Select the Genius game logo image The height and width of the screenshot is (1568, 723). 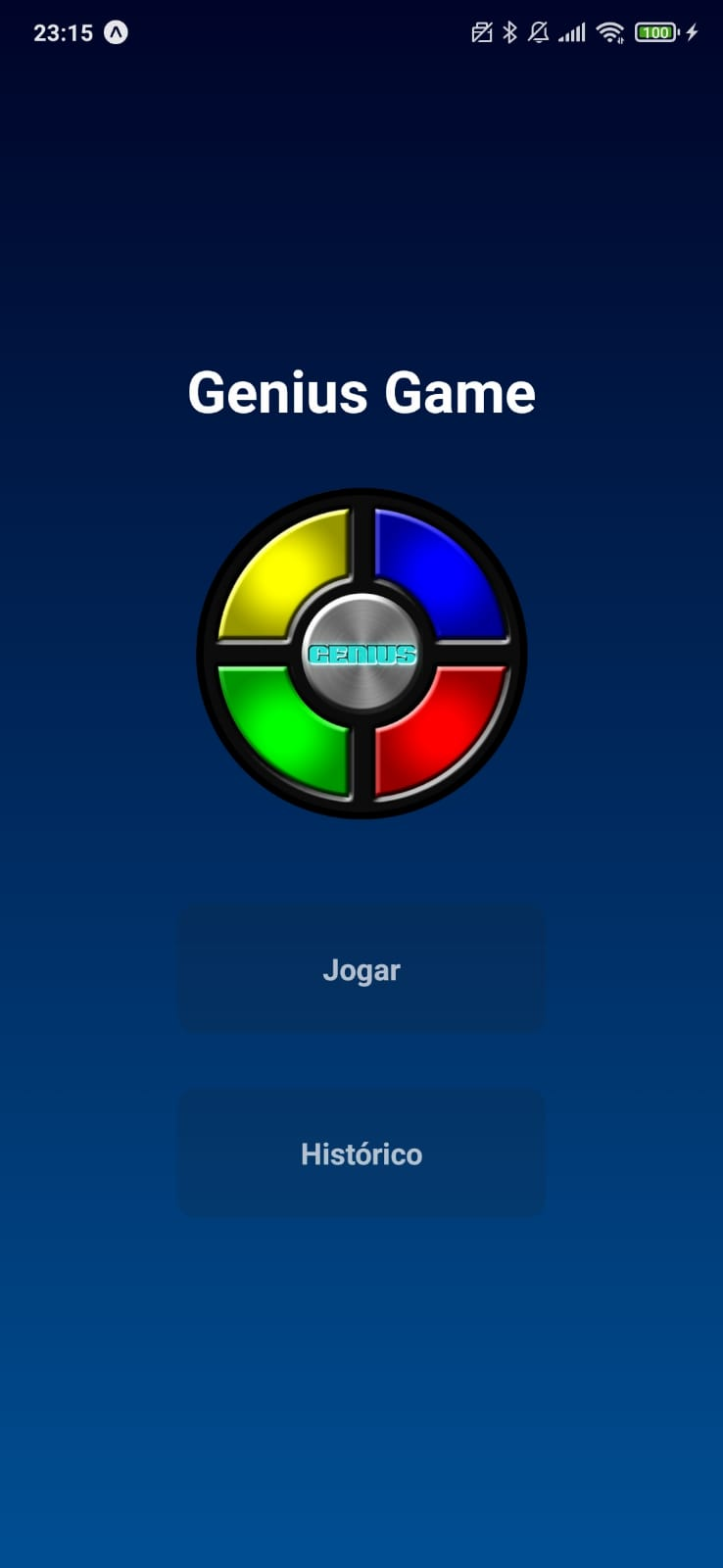pyautogui.click(x=361, y=652)
